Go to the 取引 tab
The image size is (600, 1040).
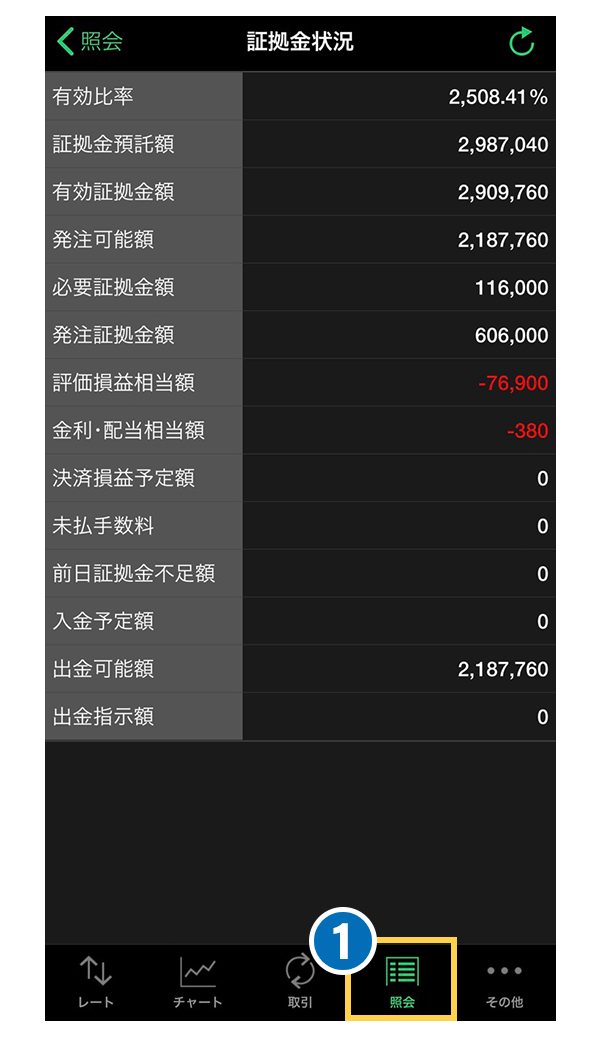pyautogui.click(x=299, y=982)
